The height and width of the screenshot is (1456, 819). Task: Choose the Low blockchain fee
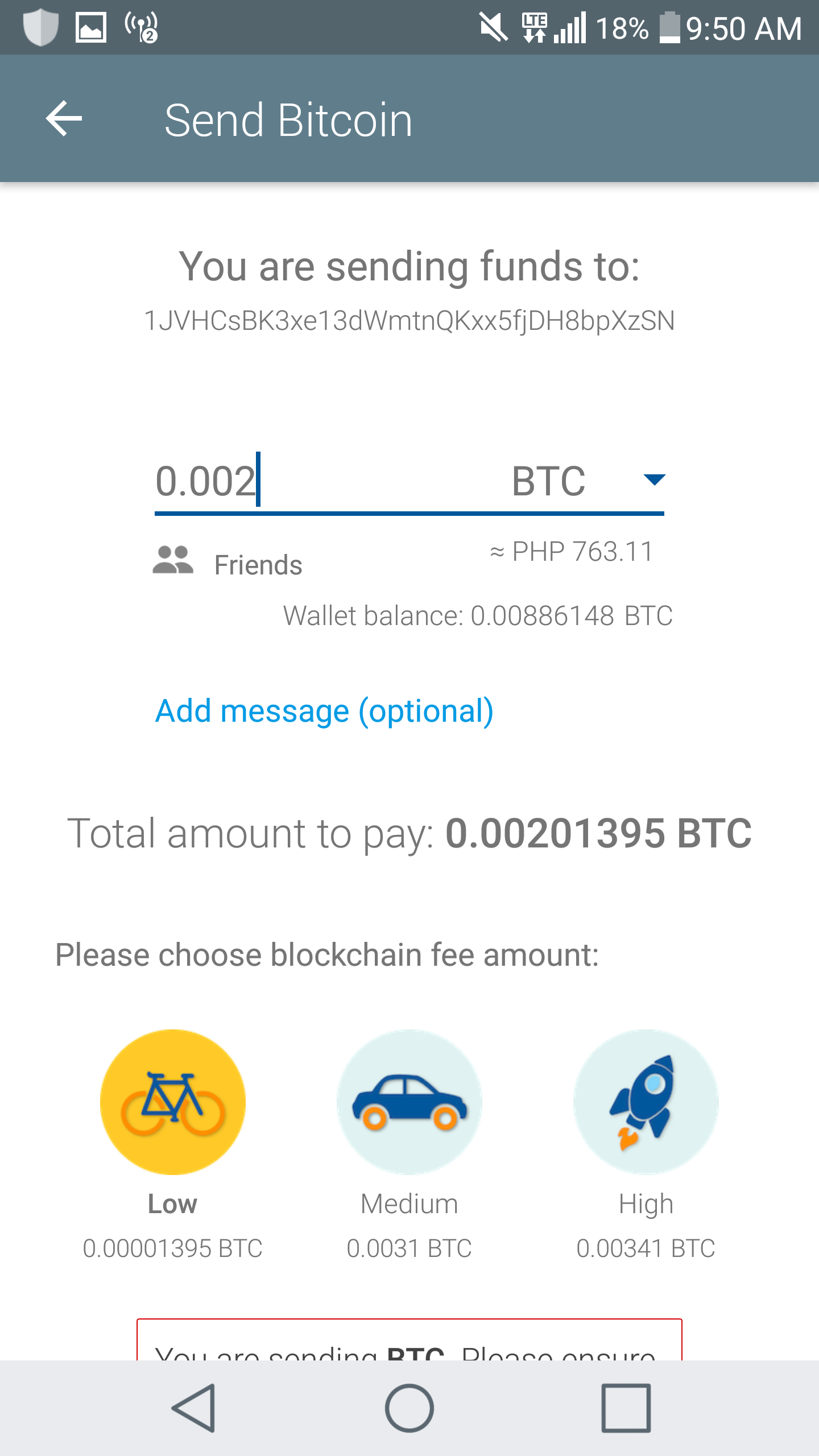(173, 1102)
